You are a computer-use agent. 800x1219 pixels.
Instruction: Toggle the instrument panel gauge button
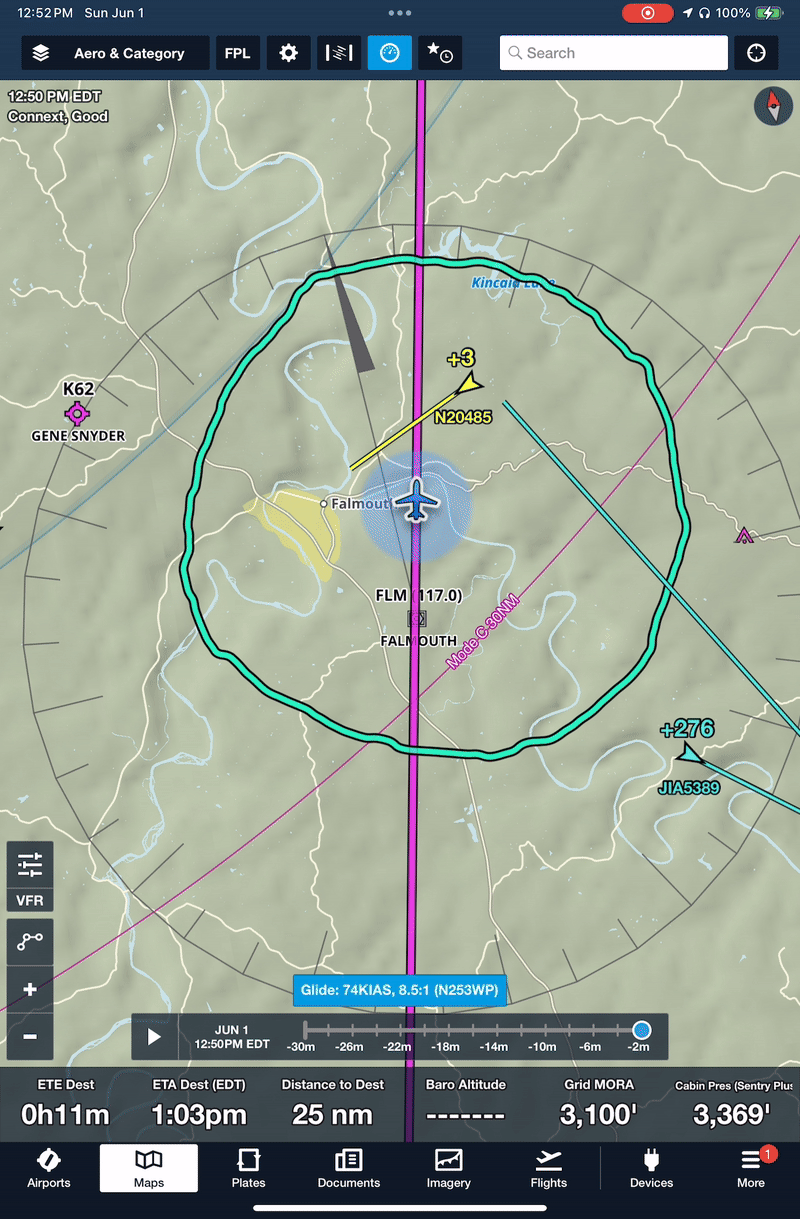pyautogui.click(x=390, y=53)
